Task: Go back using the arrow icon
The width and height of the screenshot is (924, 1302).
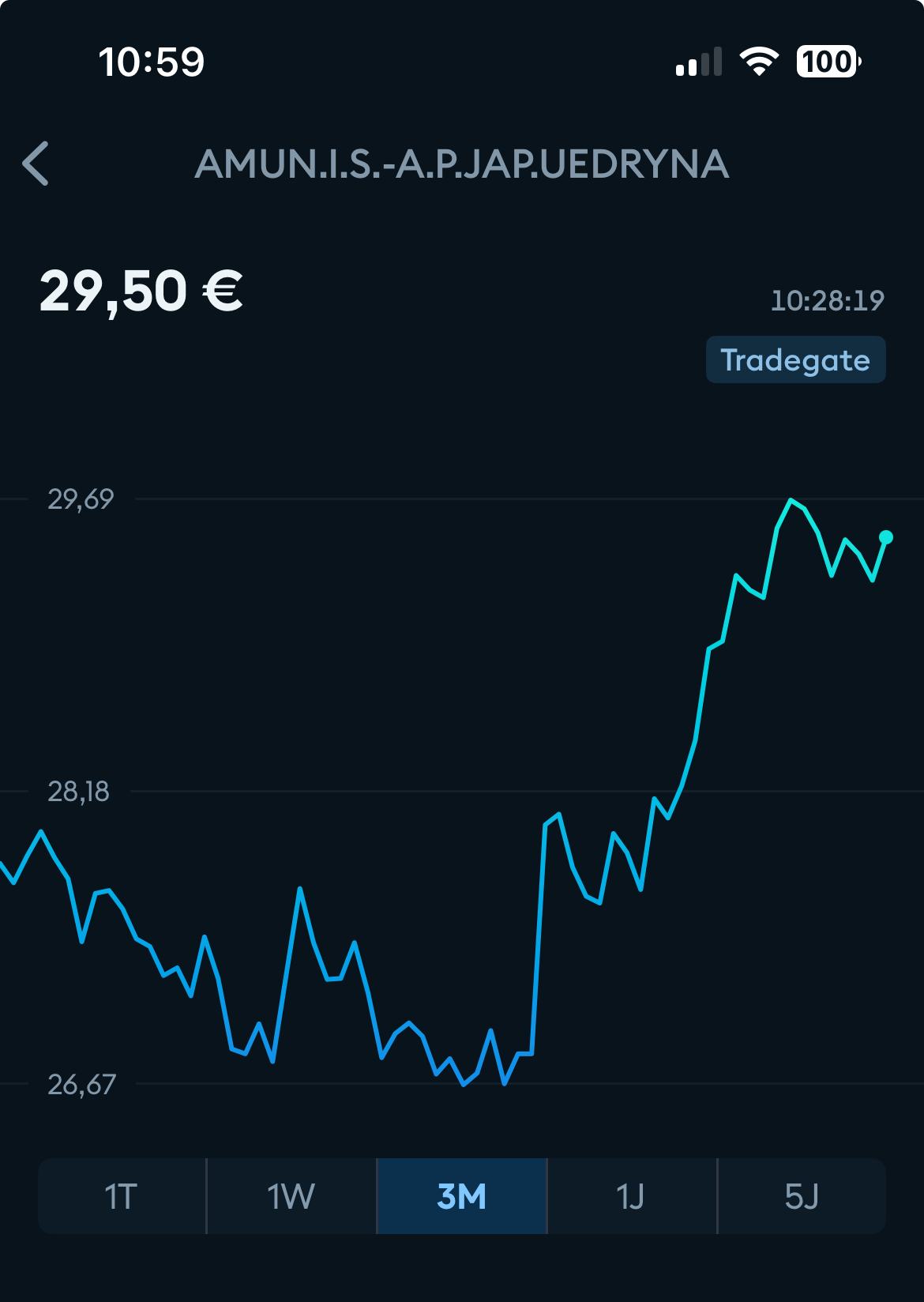Action: coord(36,164)
